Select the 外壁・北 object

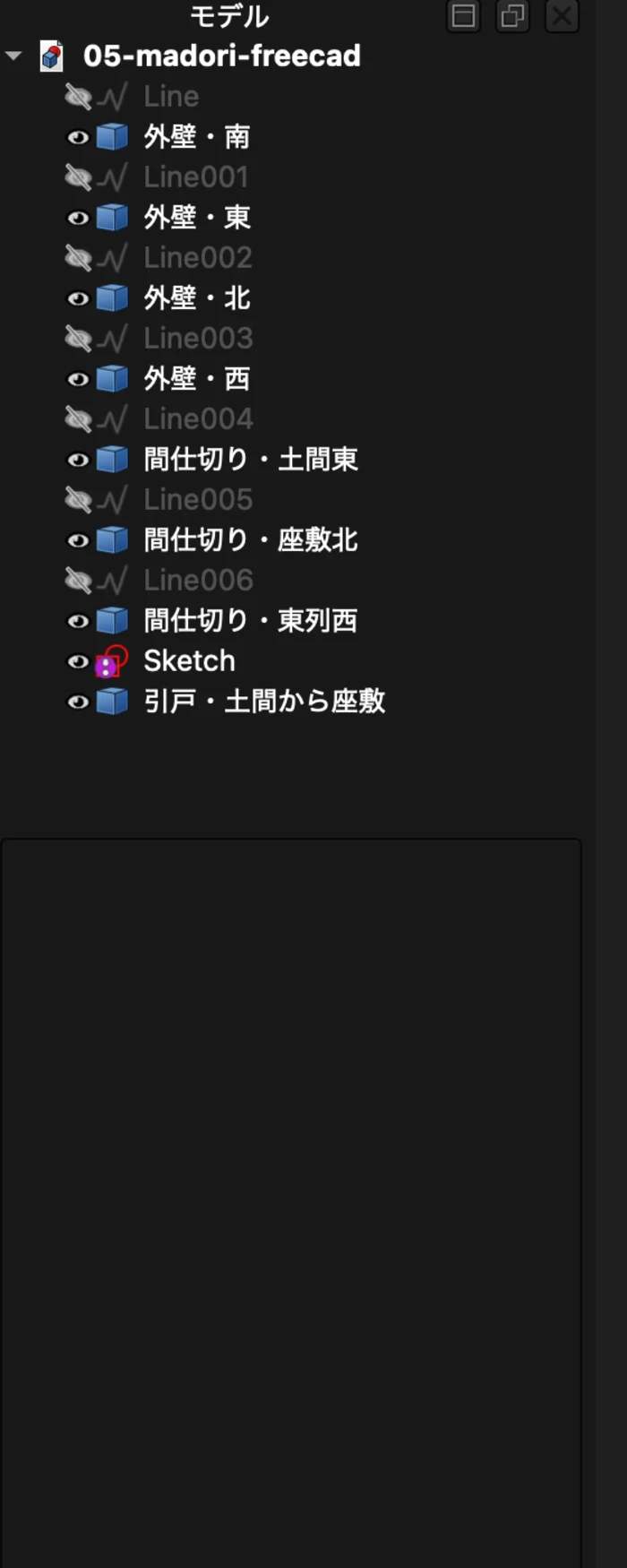[197, 297]
